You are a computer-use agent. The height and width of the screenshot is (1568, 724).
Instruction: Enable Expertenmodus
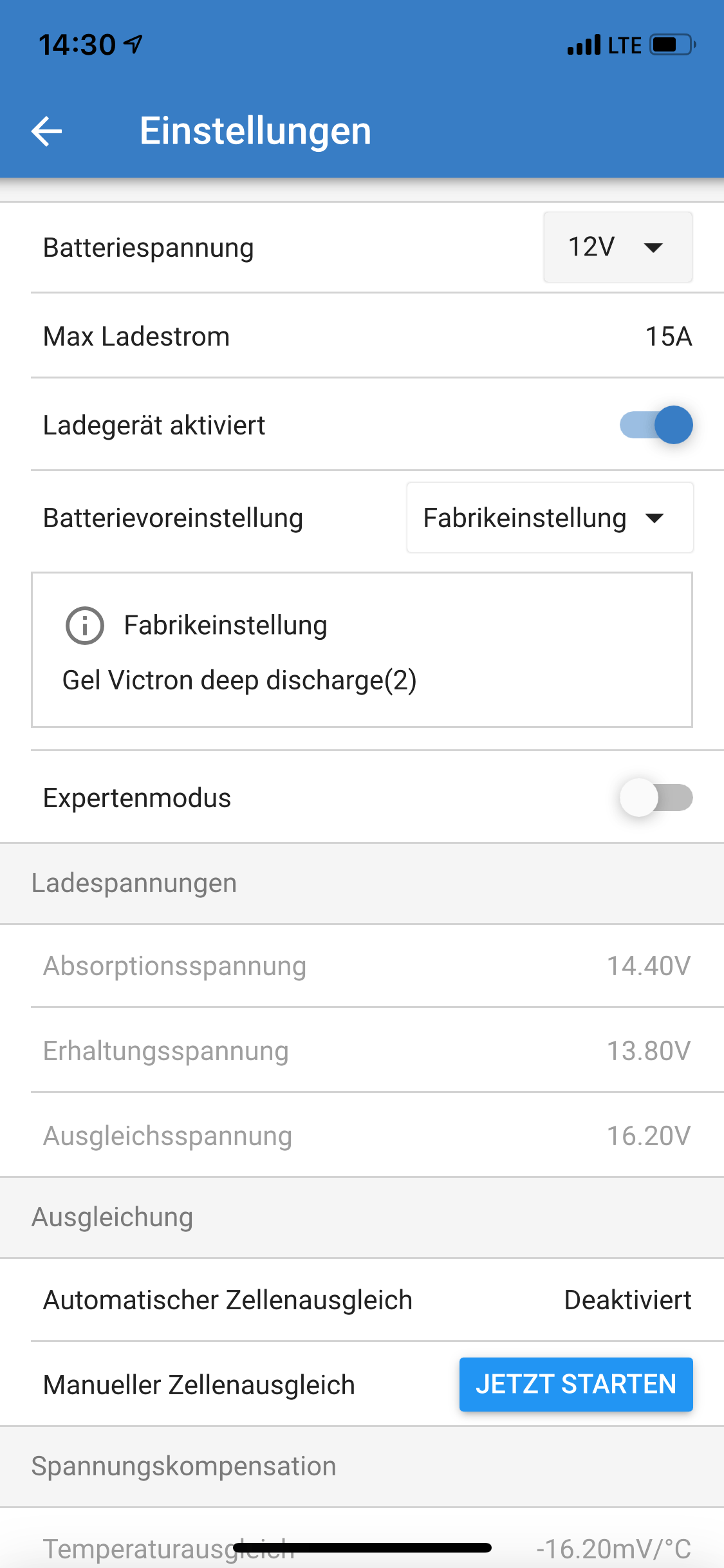coord(656,798)
